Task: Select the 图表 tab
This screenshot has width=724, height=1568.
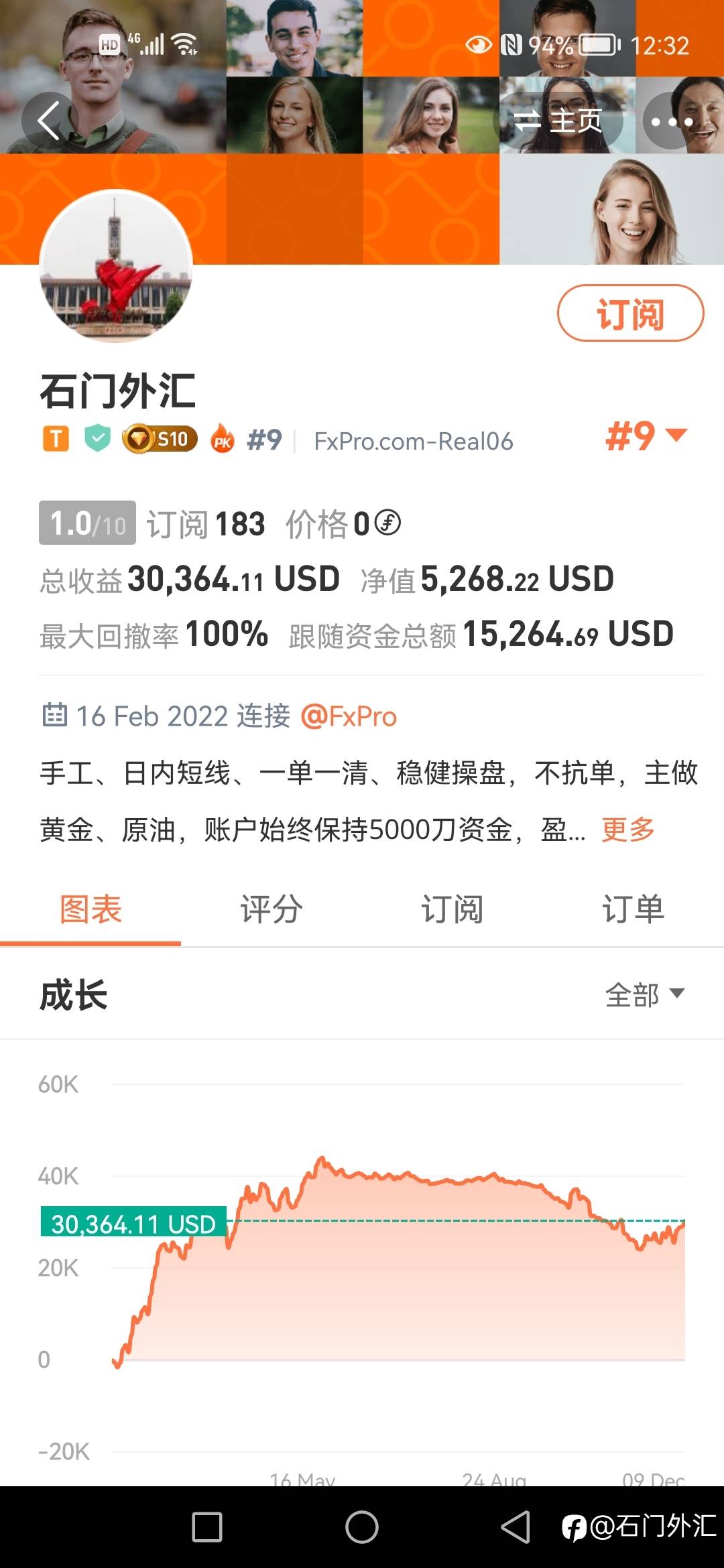Action: click(x=90, y=910)
